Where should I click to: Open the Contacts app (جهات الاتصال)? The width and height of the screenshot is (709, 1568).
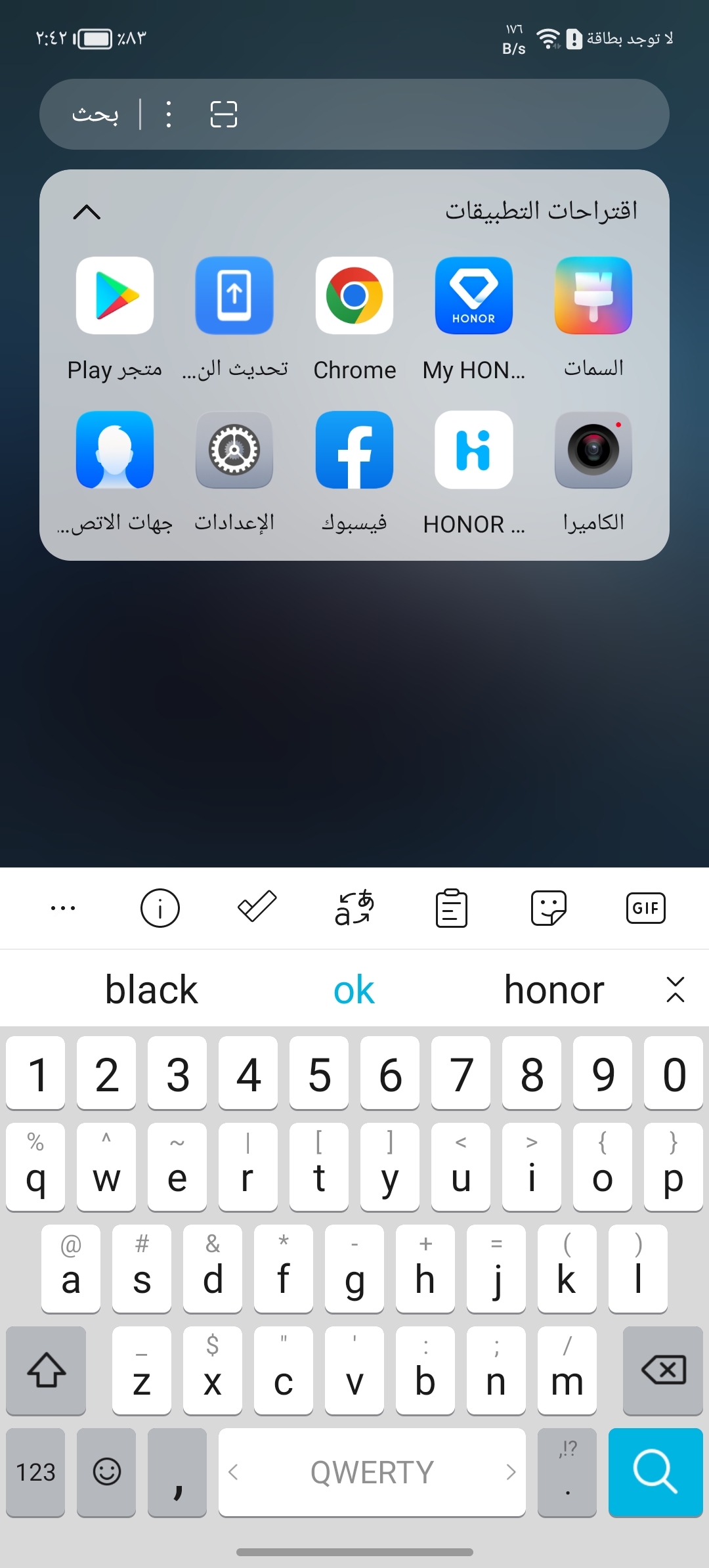pyautogui.click(x=115, y=450)
